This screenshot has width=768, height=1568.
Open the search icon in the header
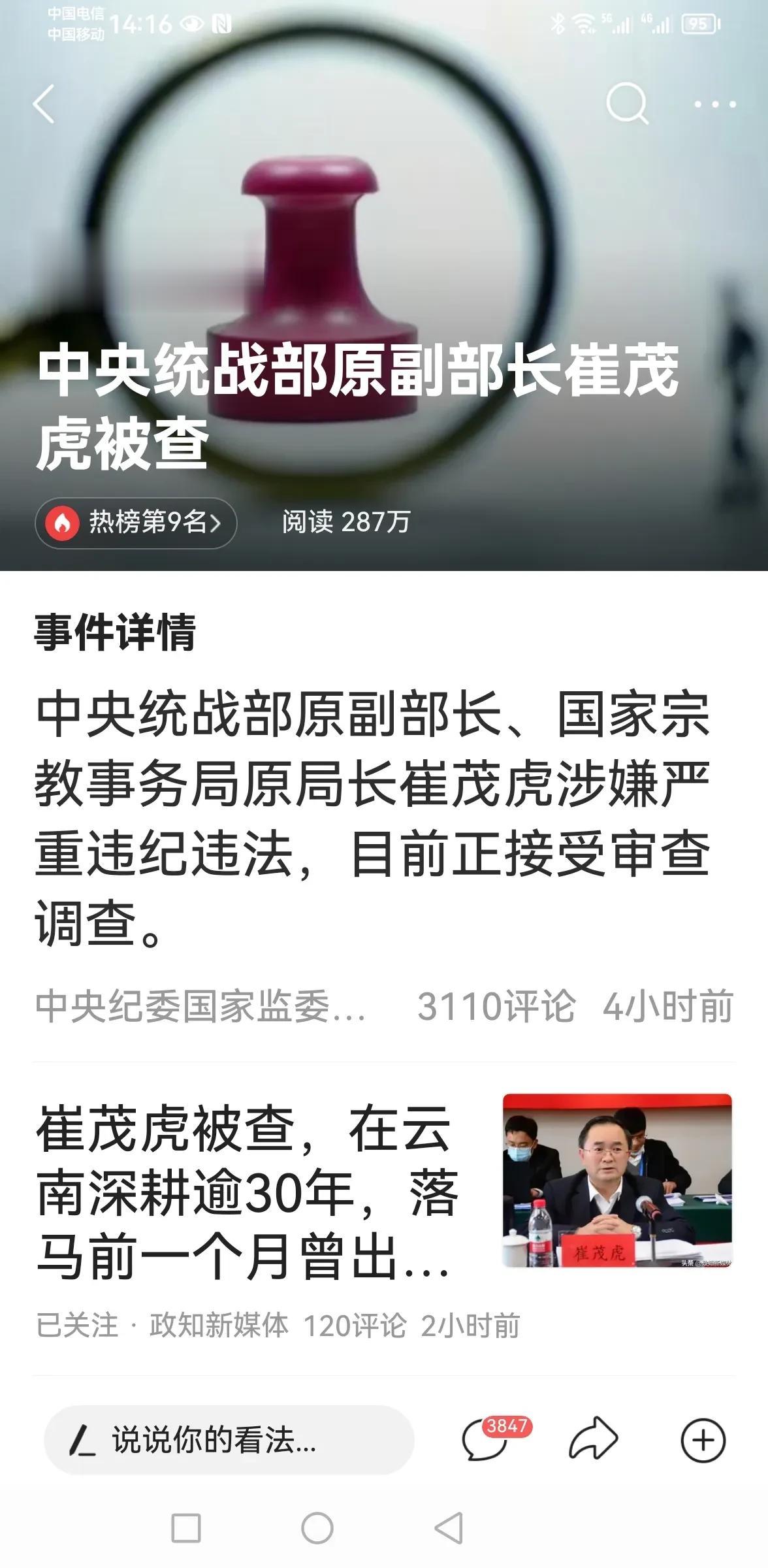coord(627,103)
